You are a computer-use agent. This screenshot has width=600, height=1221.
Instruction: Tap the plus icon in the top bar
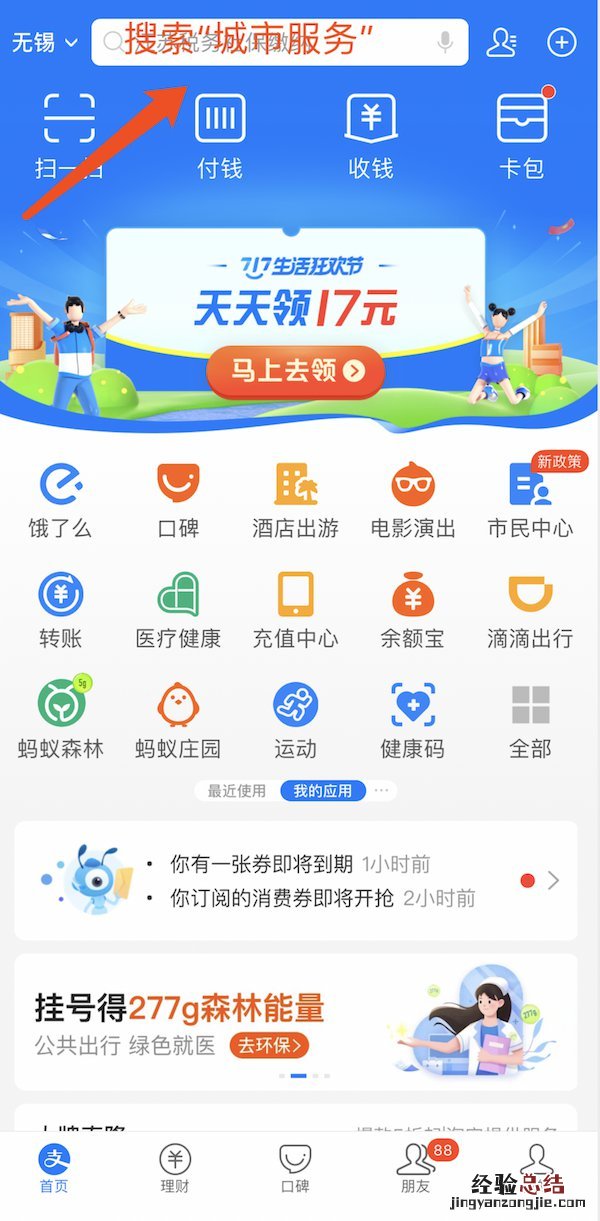pyautogui.click(x=562, y=42)
